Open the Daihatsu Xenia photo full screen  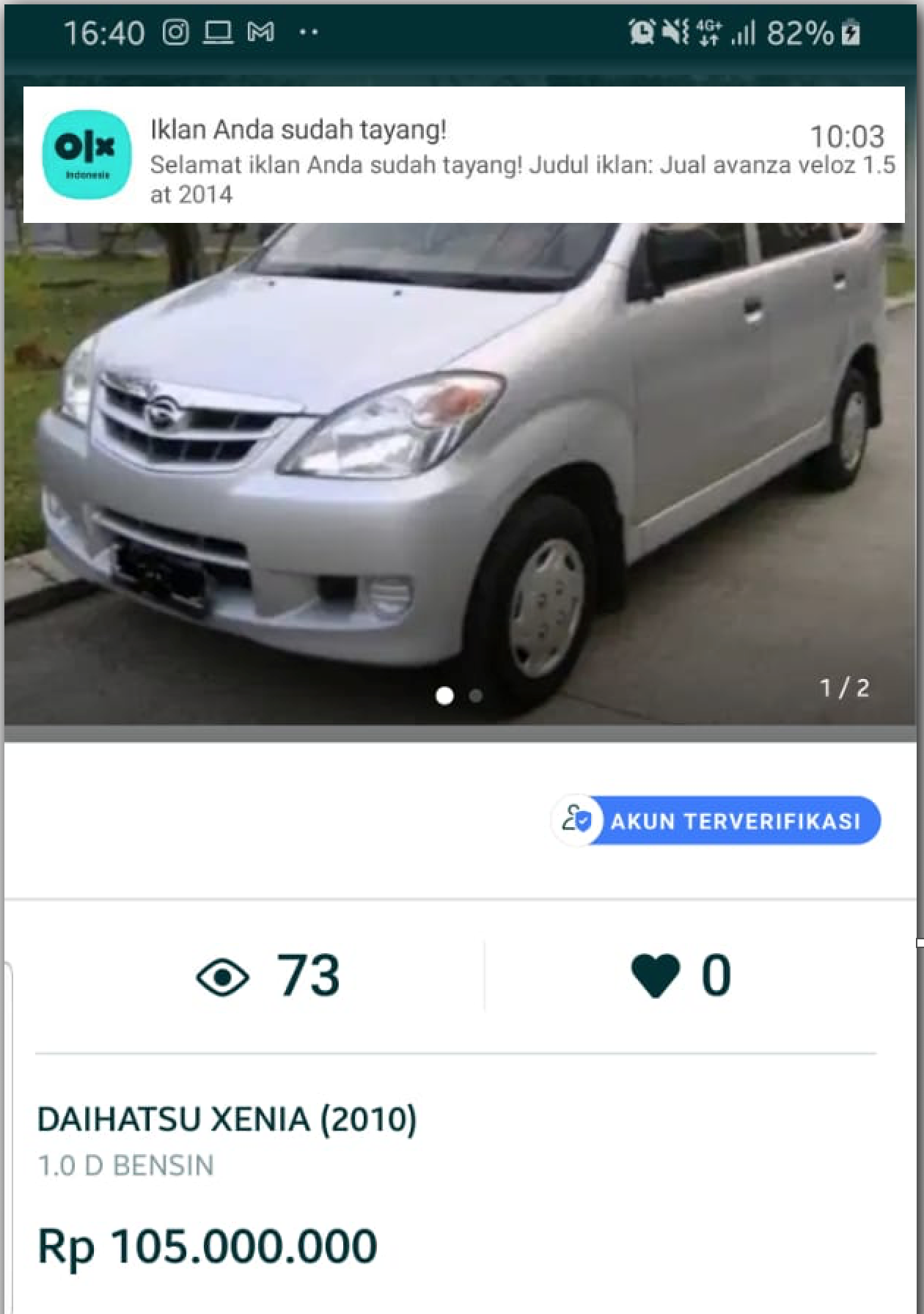tap(461, 469)
